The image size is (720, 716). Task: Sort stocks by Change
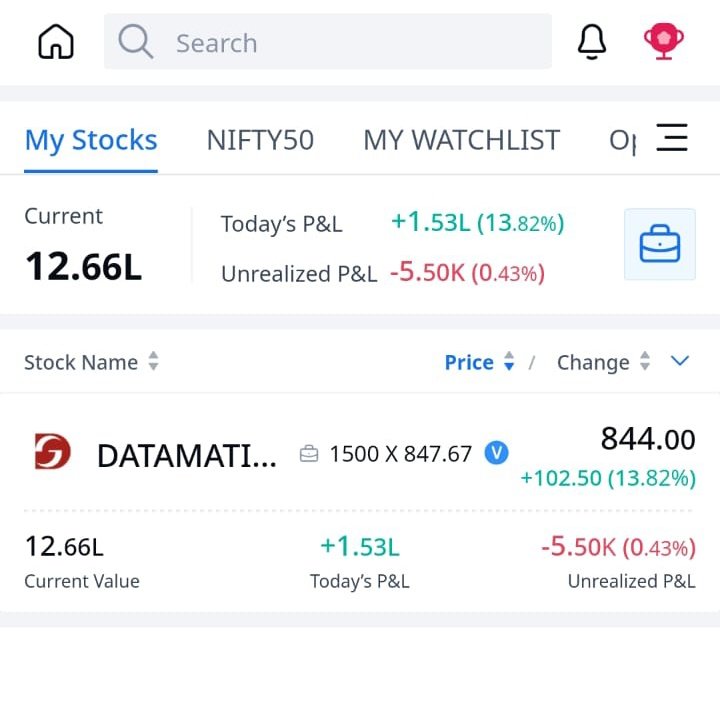603,362
